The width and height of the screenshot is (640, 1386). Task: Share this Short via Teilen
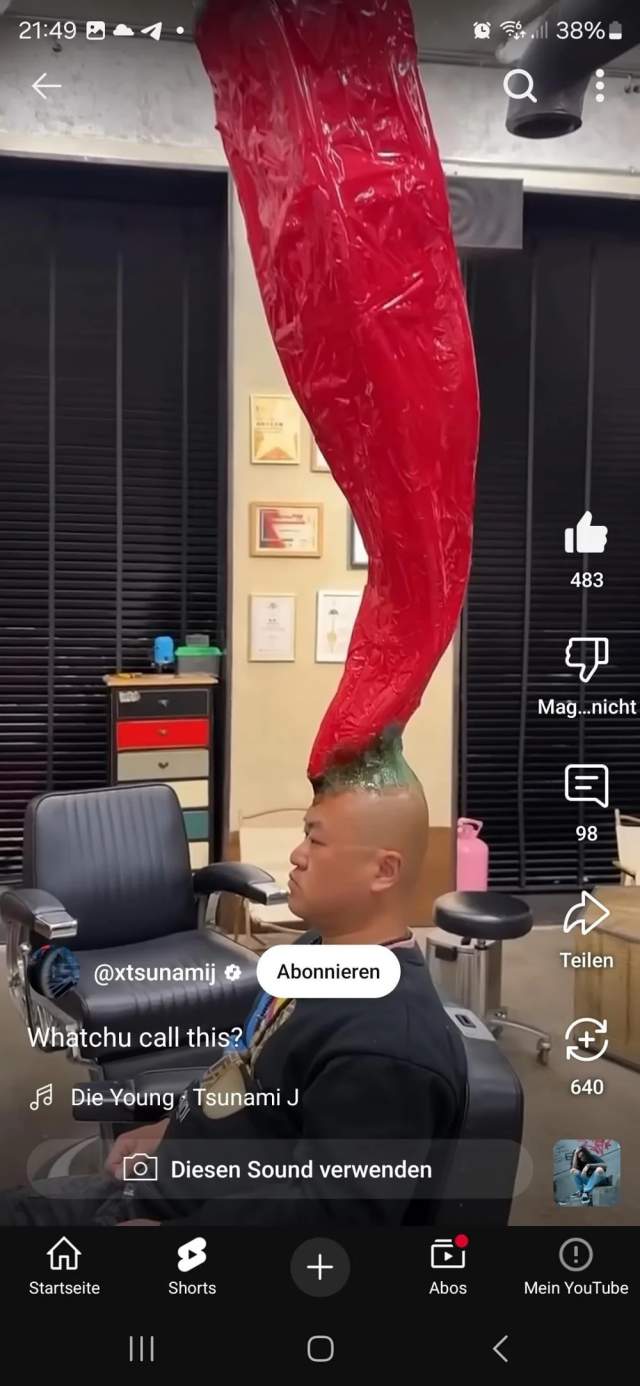coord(586,913)
